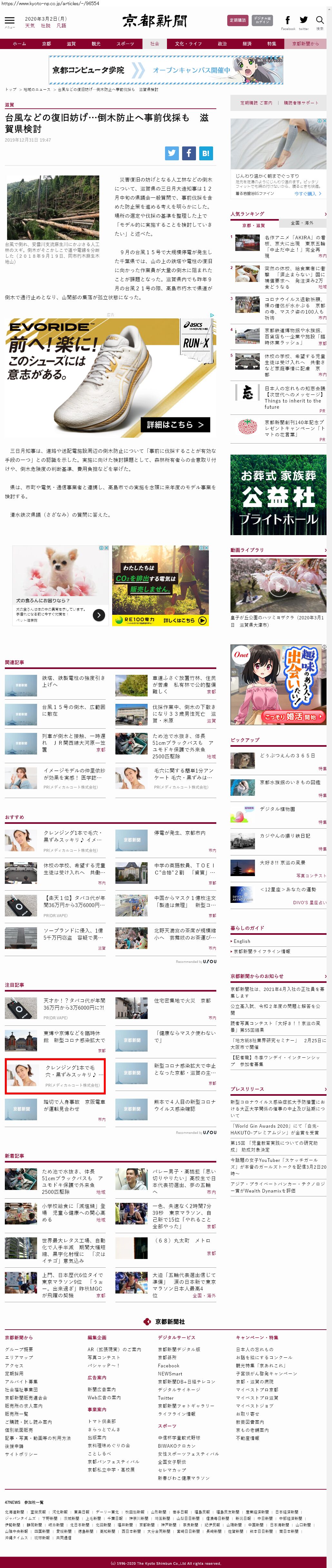332x1568 pixels.
Task: Bookmark the article with Hatena B!
Action: pyautogui.click(x=206, y=154)
